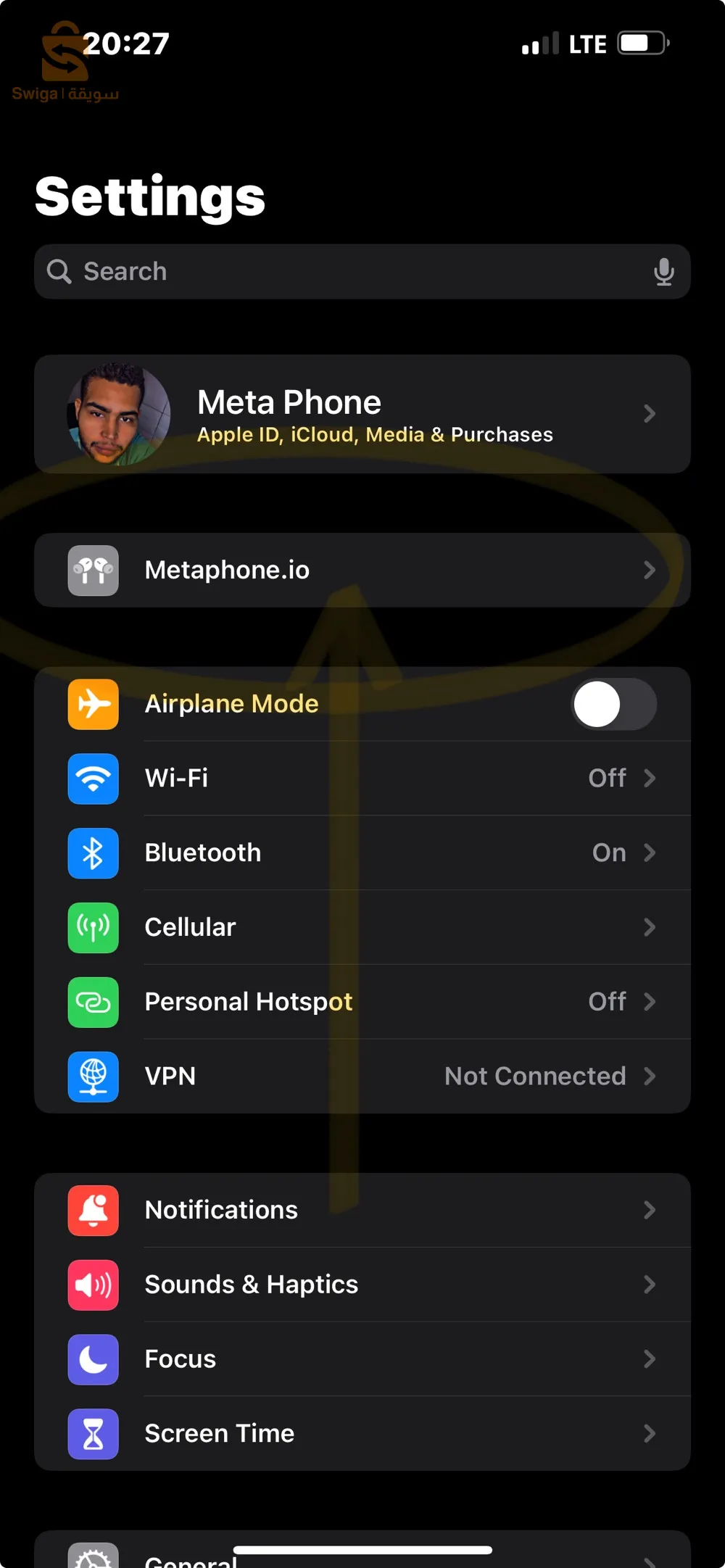The width and height of the screenshot is (725, 1568).
Task: Tap the Search field in Settings
Action: tap(348, 272)
